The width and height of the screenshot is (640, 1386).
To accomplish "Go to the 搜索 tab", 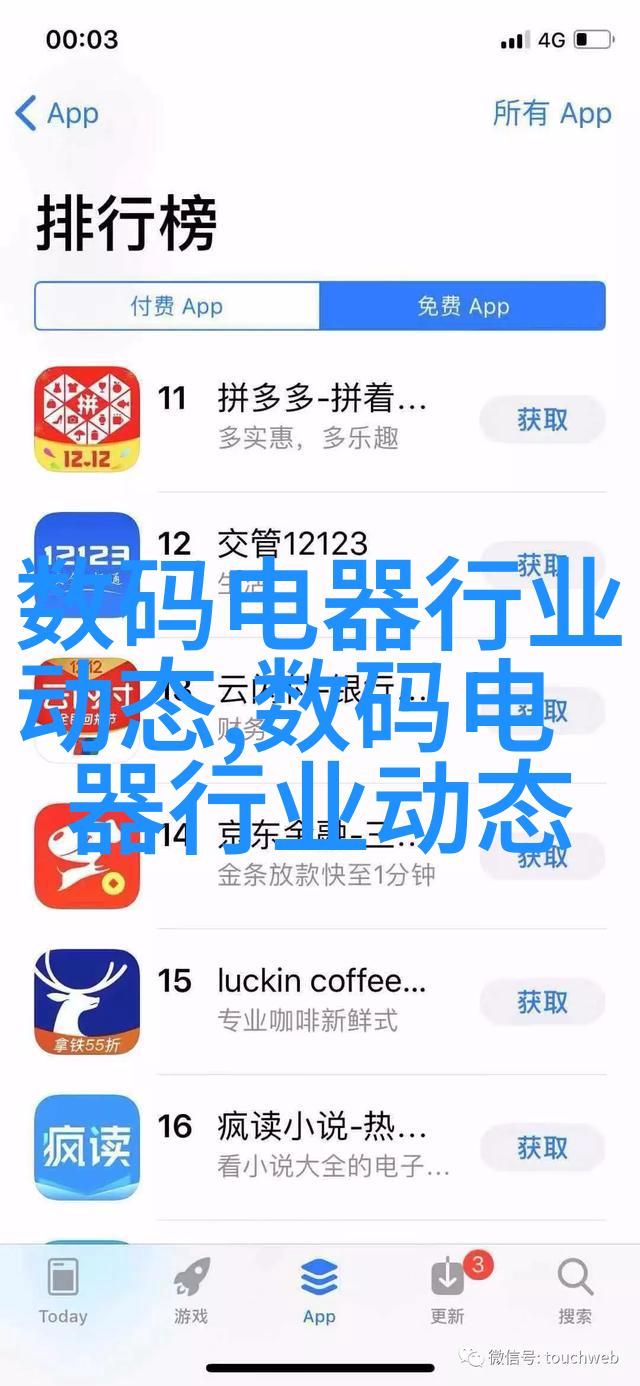I will (x=575, y=1291).
